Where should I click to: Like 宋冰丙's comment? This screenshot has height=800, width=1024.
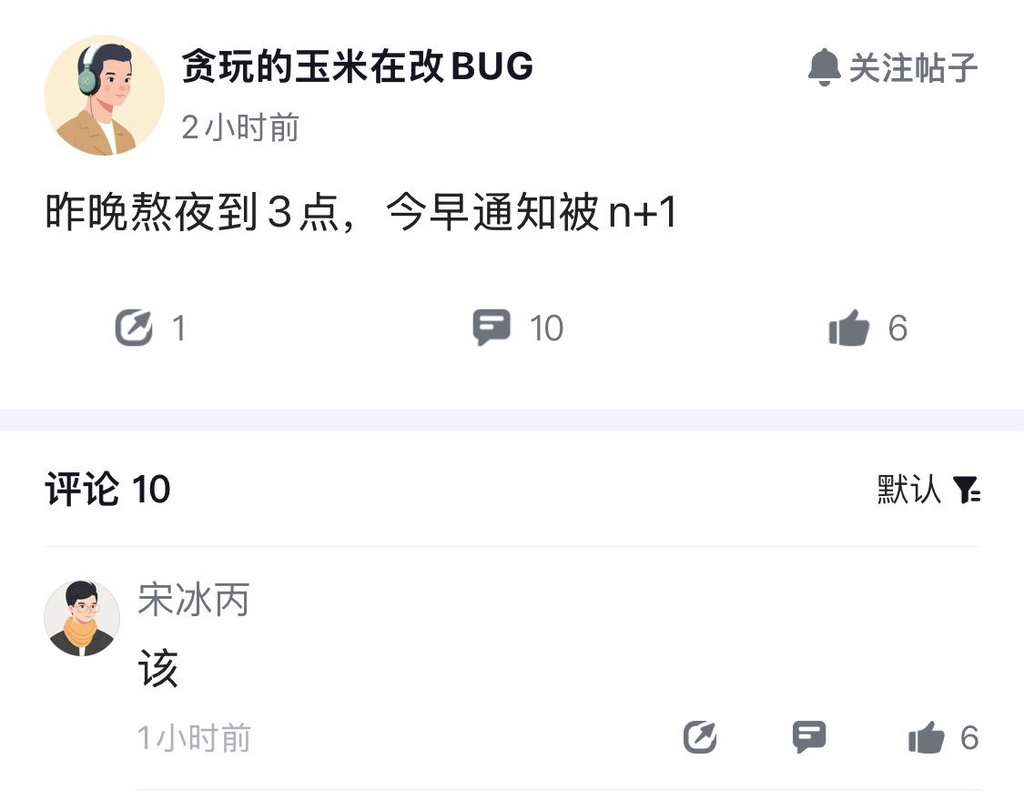point(926,738)
